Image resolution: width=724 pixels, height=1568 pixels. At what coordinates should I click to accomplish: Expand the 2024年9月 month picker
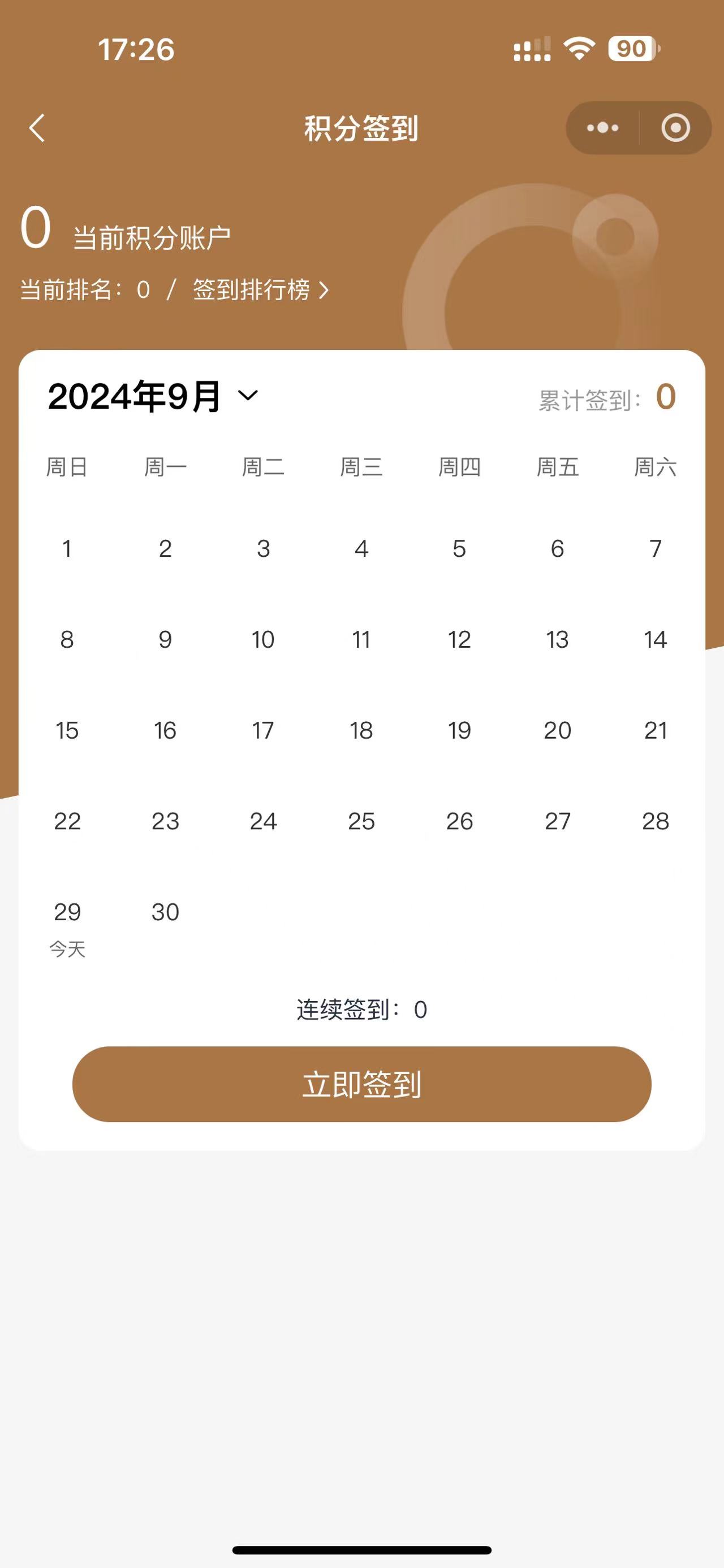coord(153,396)
